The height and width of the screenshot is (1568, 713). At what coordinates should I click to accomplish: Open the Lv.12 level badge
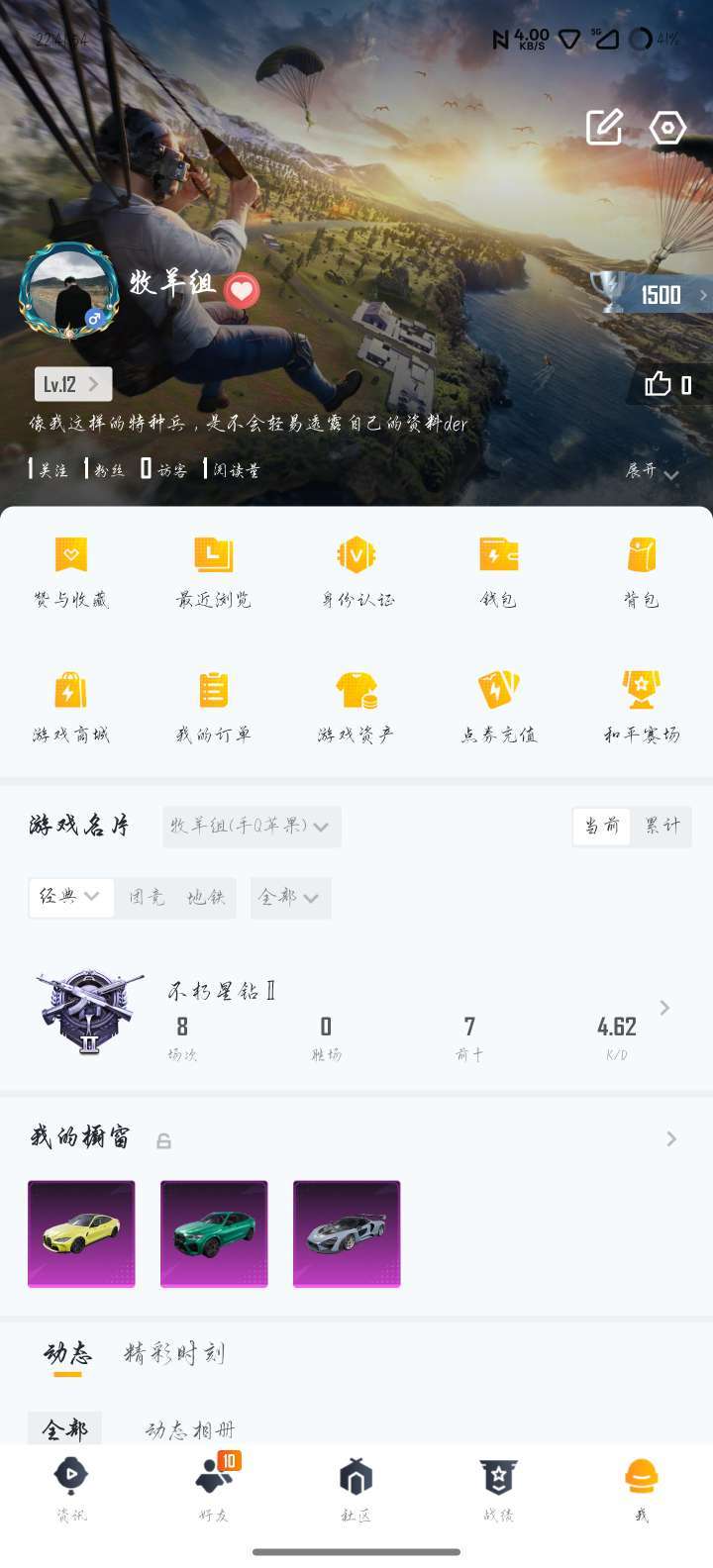coord(72,384)
